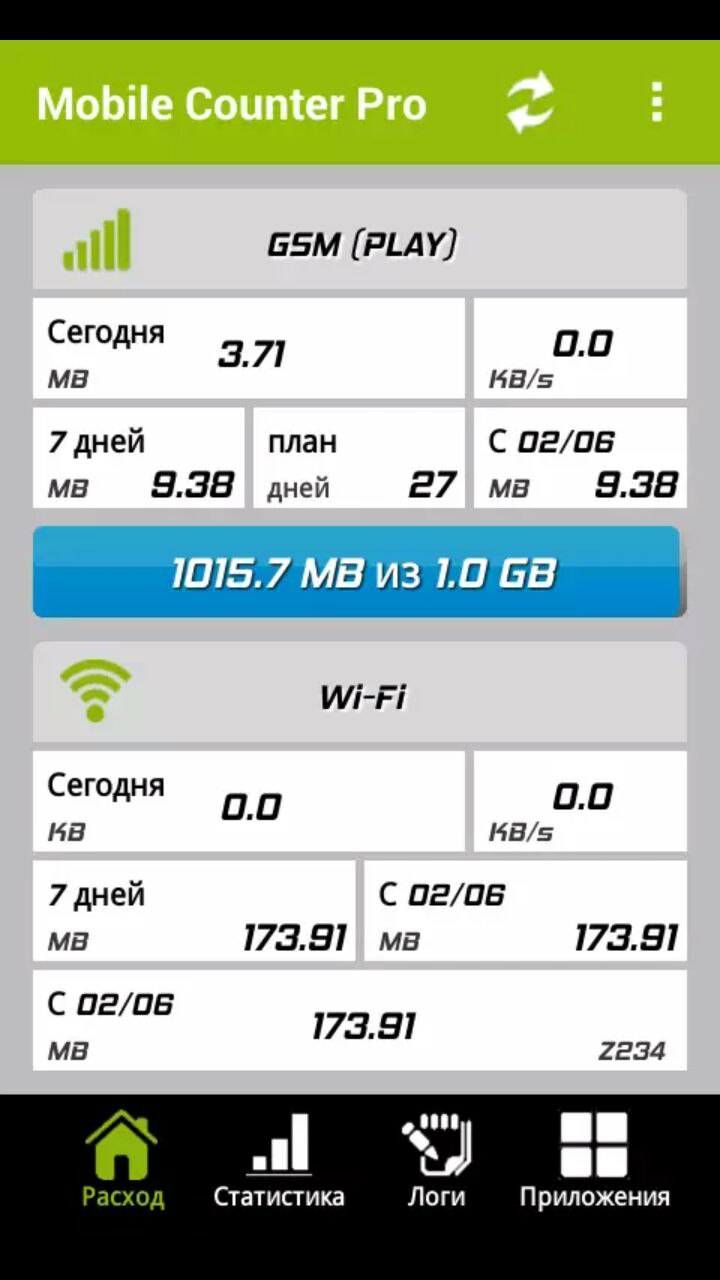Open the overflow menu
The image size is (720, 1280).
[x=656, y=103]
